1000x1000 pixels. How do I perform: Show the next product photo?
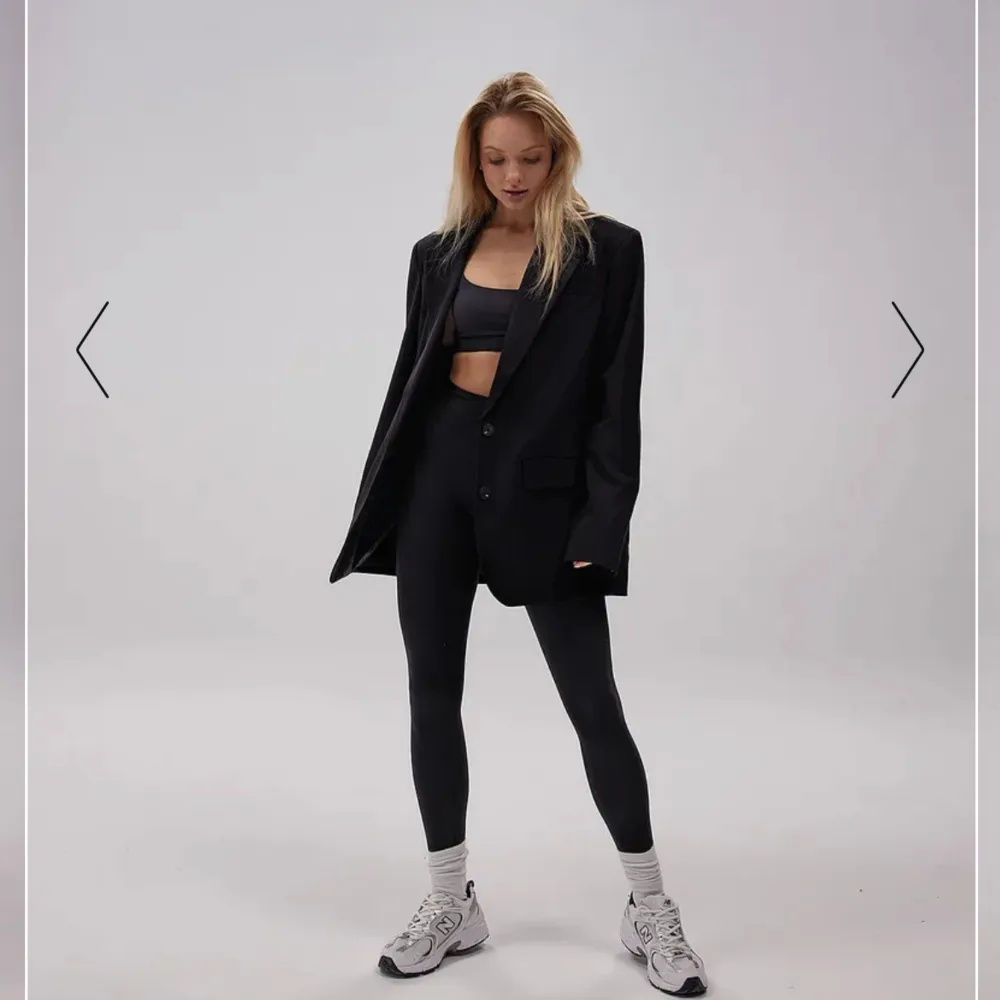(908, 350)
